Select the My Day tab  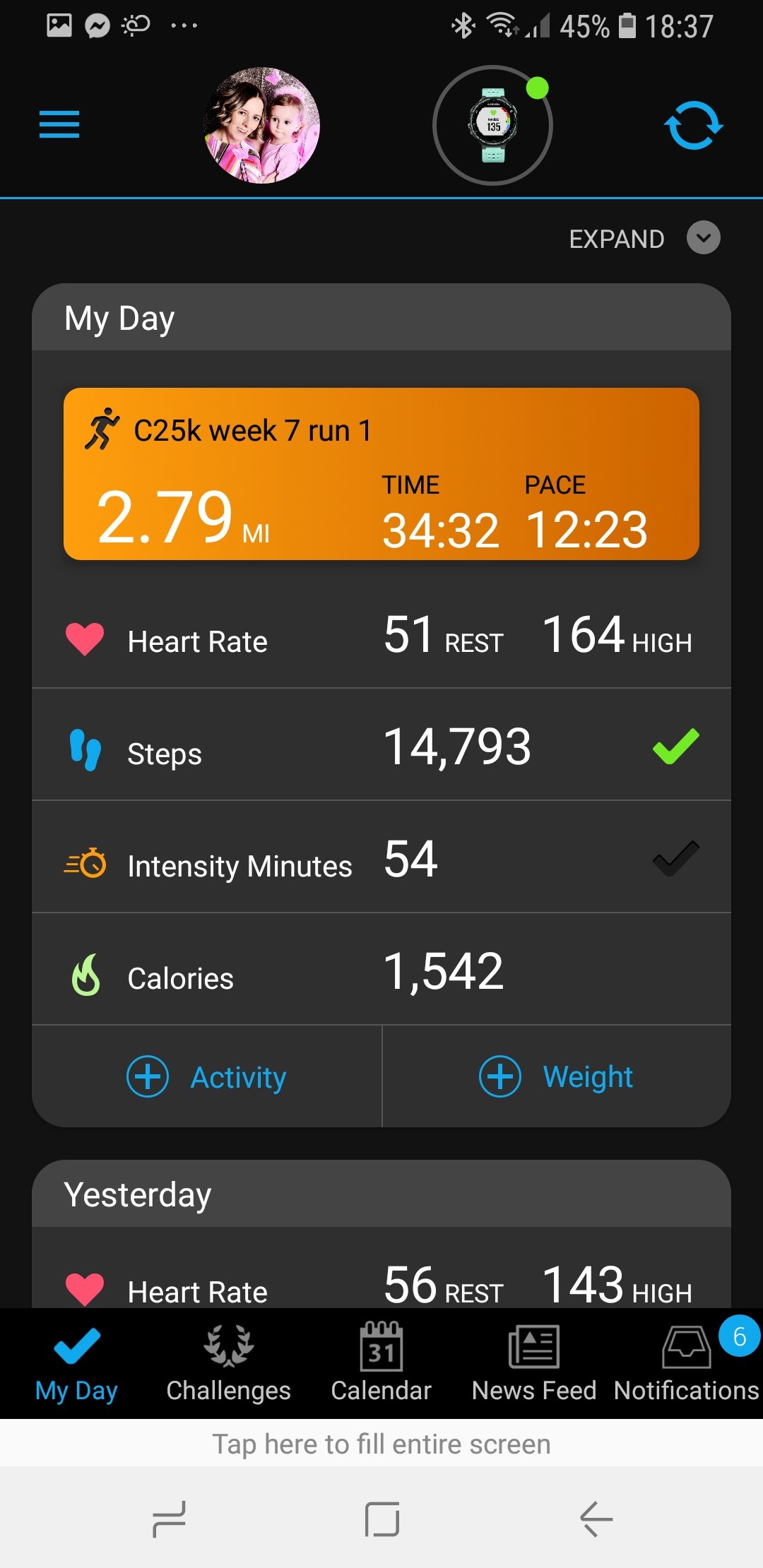click(x=76, y=1364)
